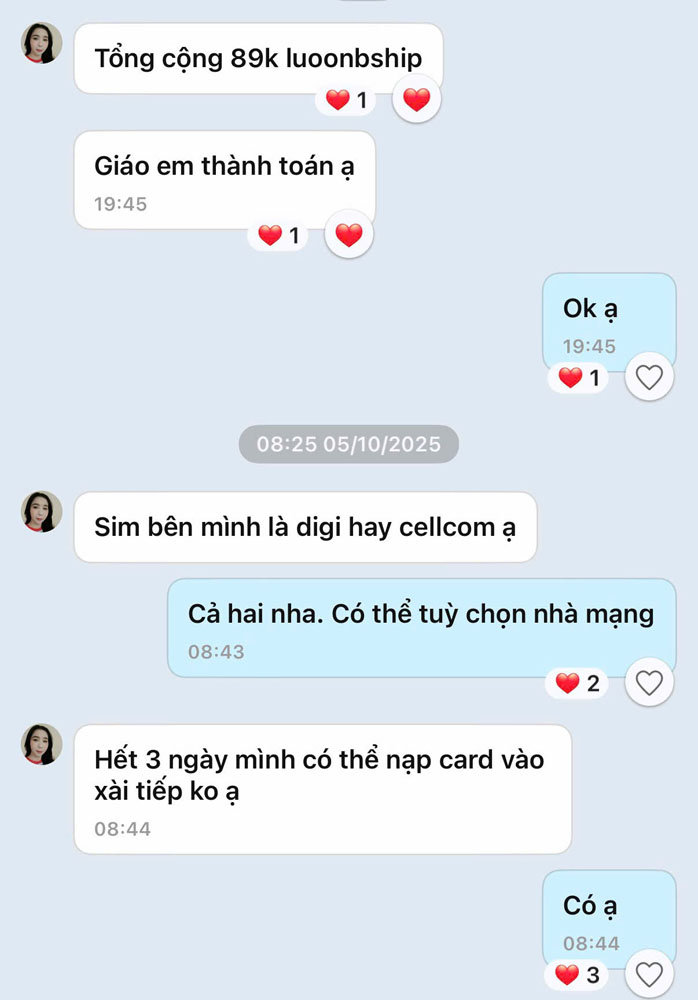
Task: See who reacted to "Ok ạ"
Action: point(579,378)
